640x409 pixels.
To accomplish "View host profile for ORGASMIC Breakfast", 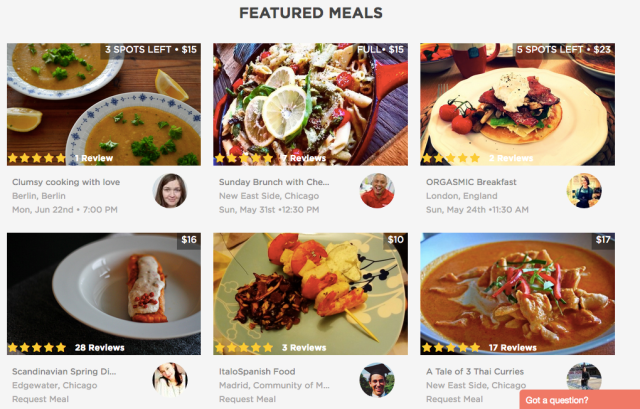I will click(x=584, y=190).
